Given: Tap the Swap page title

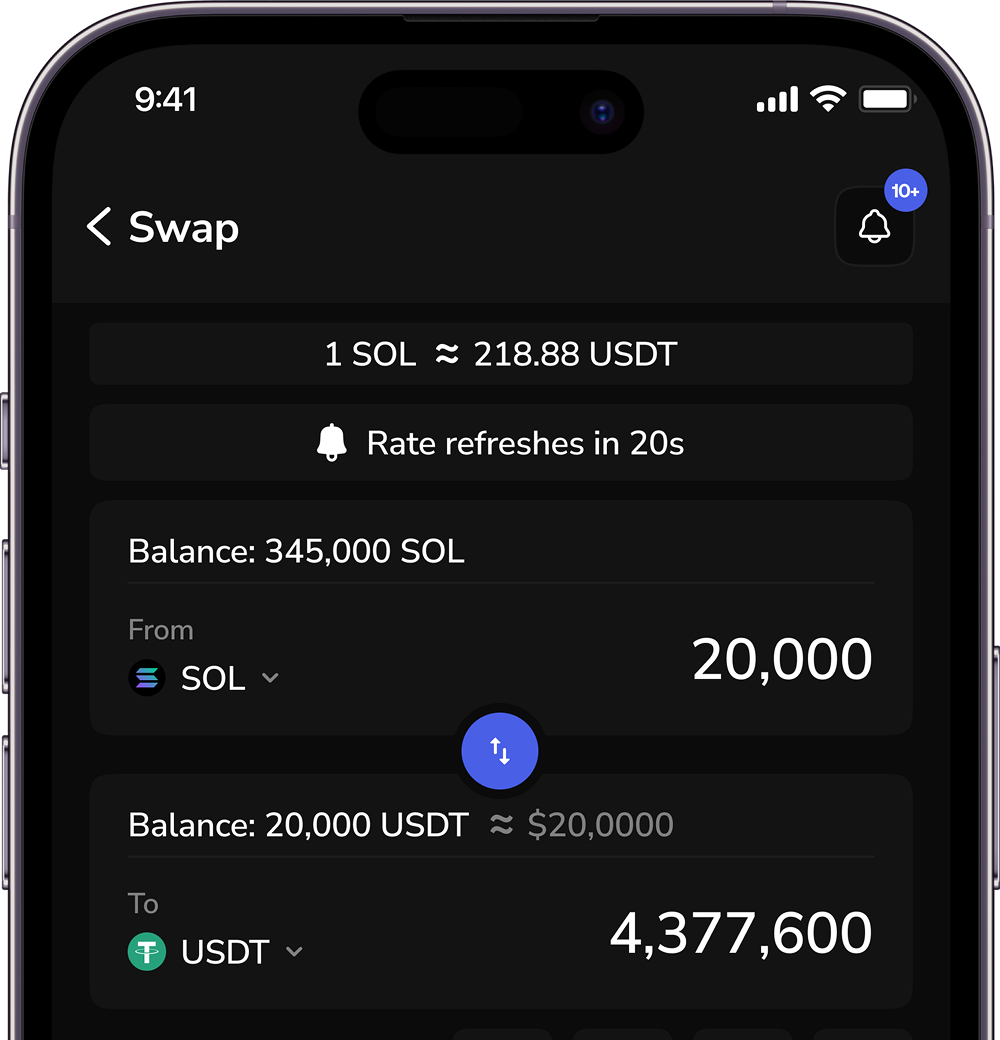Looking at the screenshot, I should [x=183, y=227].
